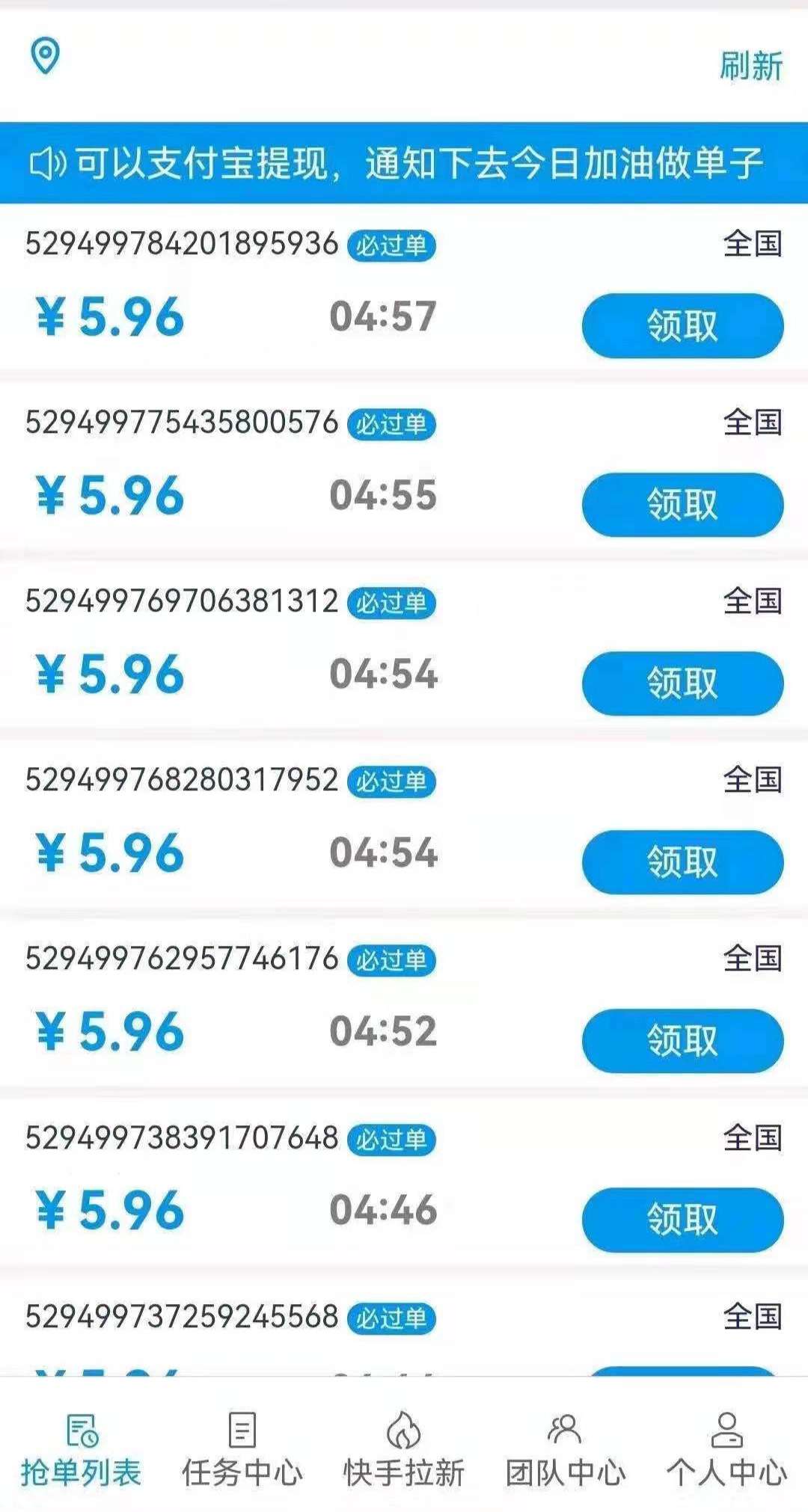Select the 抢单列表 tab
Image resolution: width=808 pixels, height=1512 pixels.
tap(81, 1450)
